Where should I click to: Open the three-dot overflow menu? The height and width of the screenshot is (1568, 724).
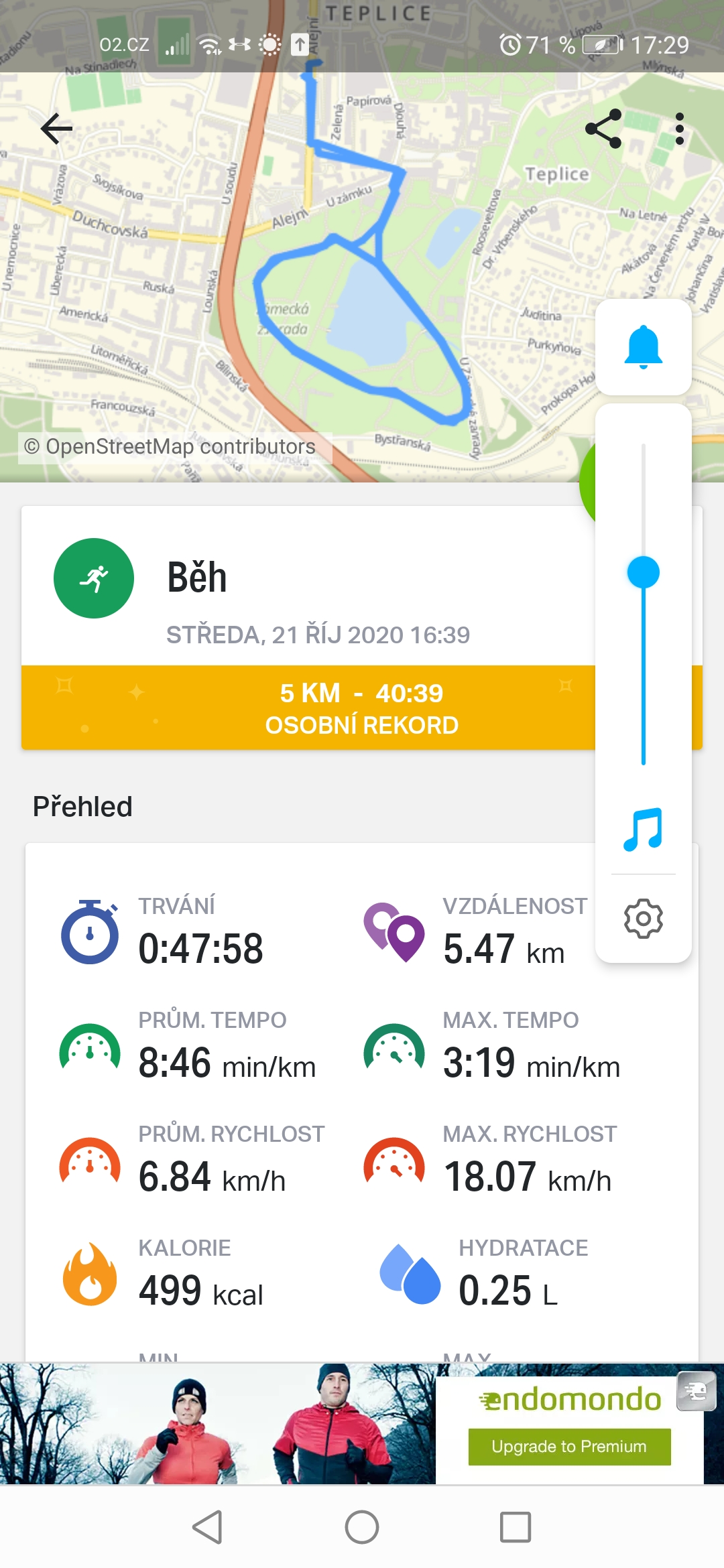point(680,129)
